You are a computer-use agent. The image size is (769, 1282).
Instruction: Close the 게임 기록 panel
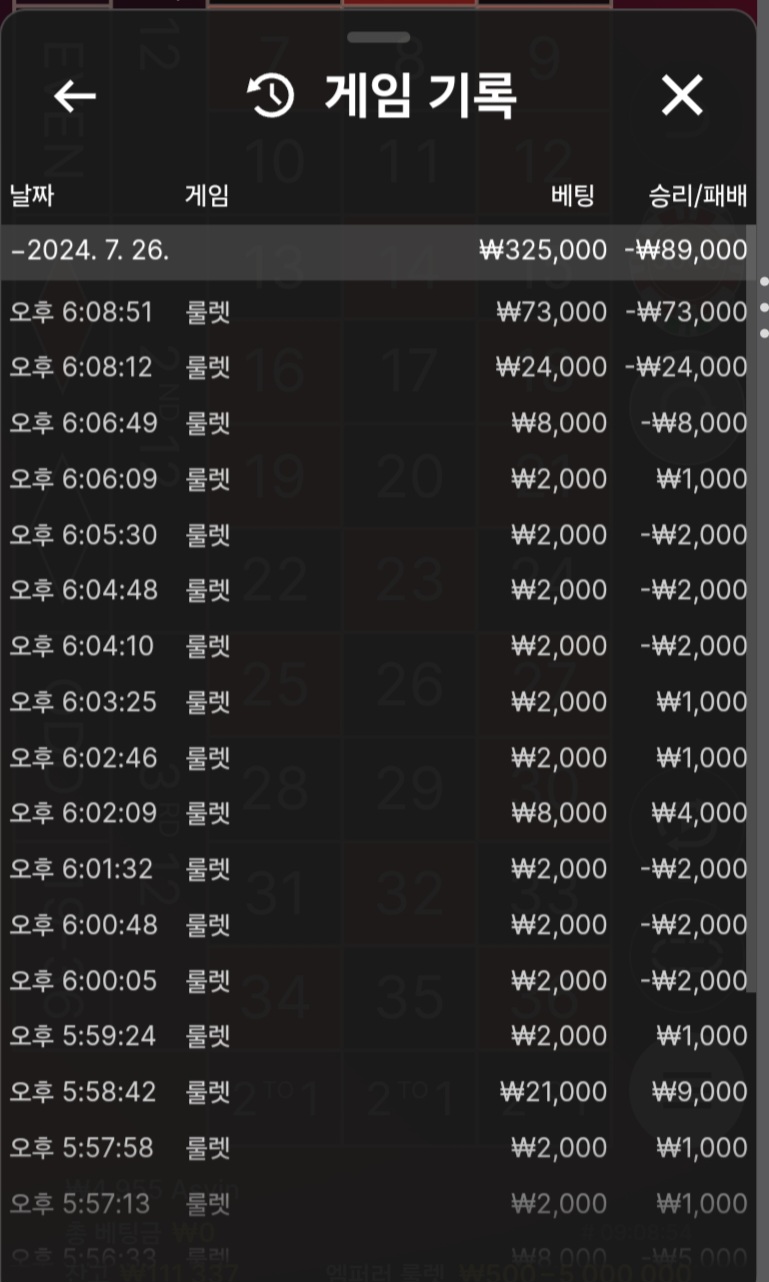tap(682, 96)
